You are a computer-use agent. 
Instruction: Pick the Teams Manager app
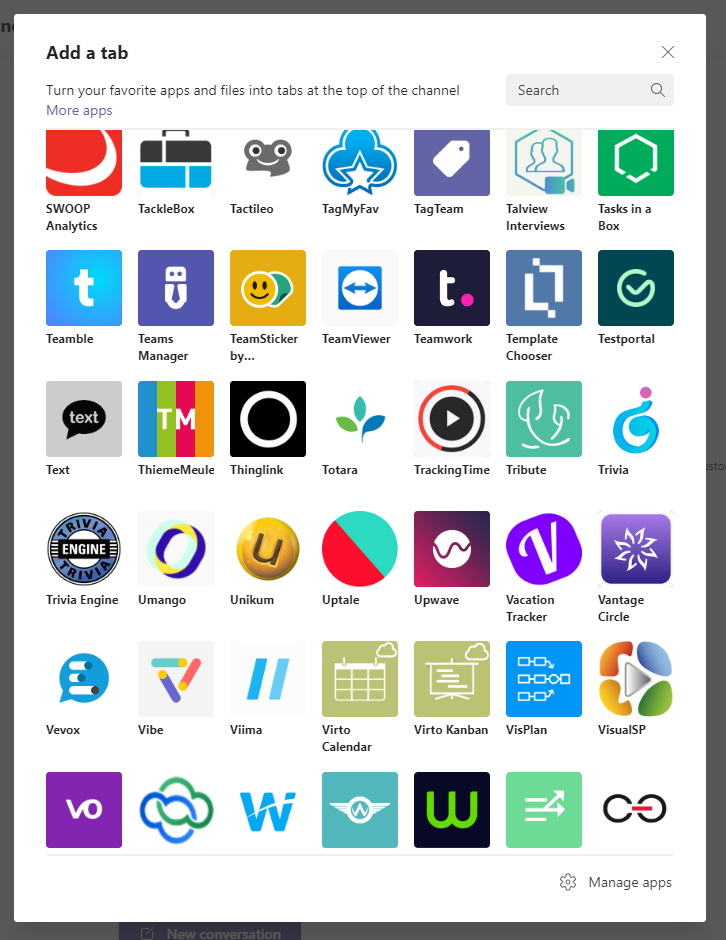(x=176, y=288)
